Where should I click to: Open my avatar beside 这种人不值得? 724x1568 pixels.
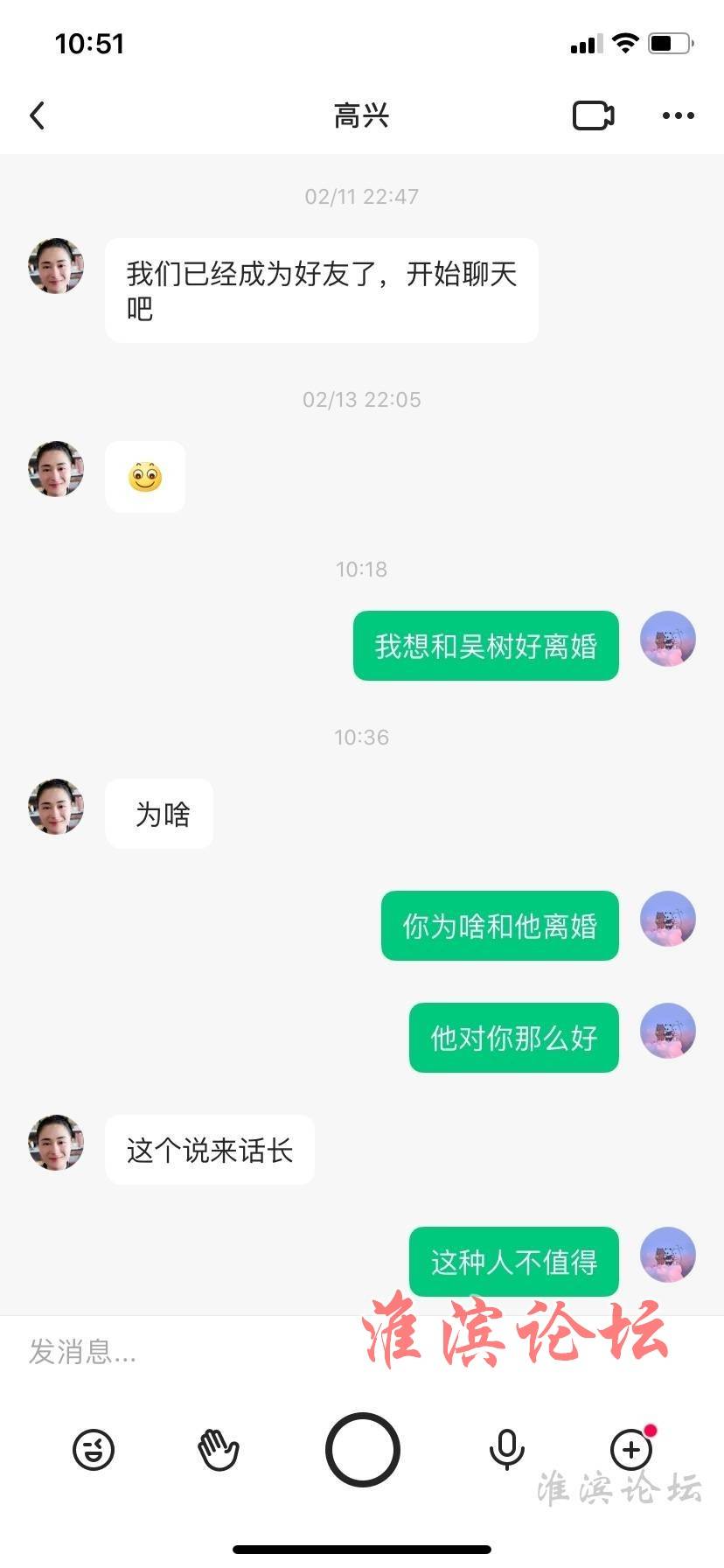(668, 1255)
